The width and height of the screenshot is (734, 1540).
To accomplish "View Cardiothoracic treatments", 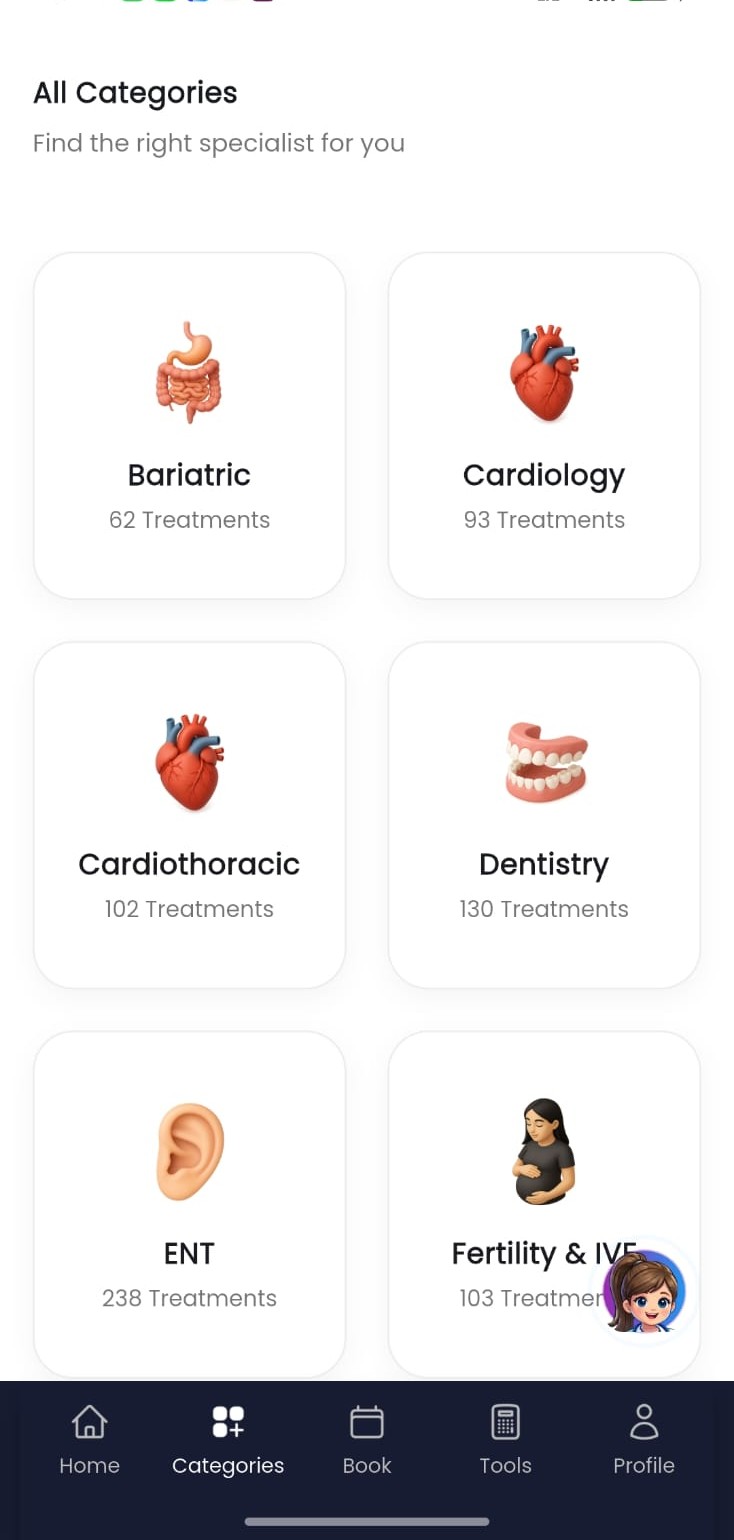I will click(x=189, y=815).
